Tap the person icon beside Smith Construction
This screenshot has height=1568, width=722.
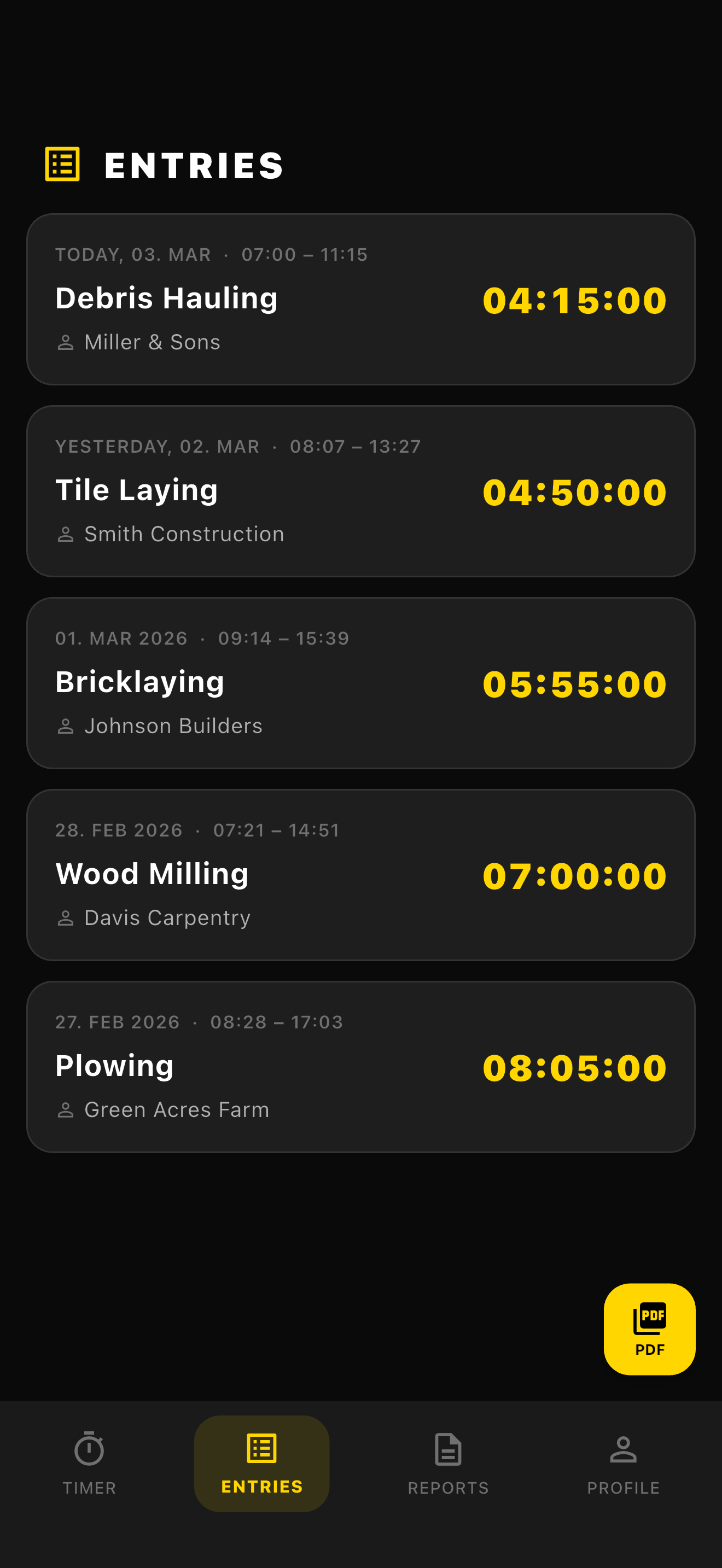tap(67, 534)
